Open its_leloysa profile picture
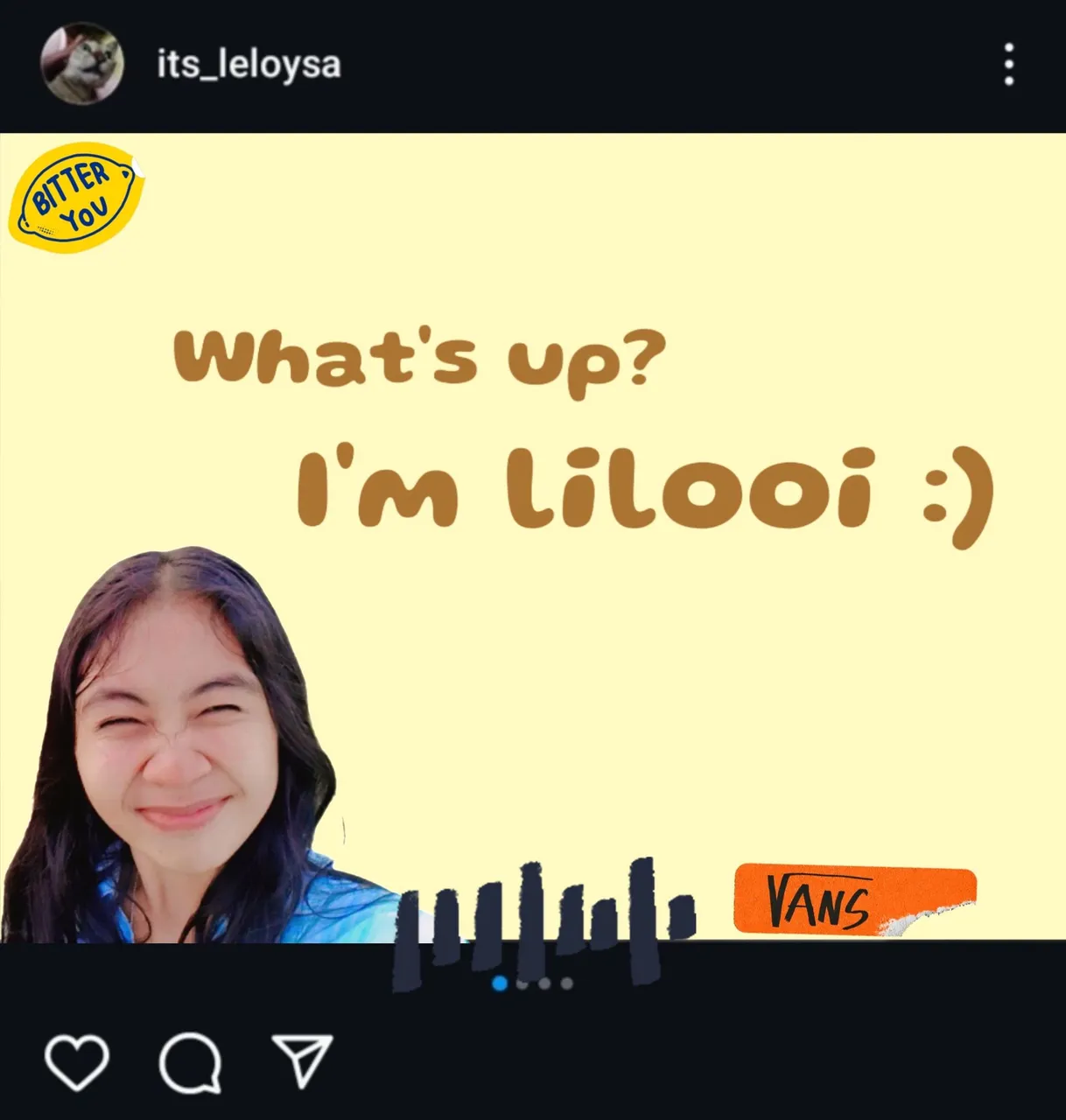 [x=82, y=64]
